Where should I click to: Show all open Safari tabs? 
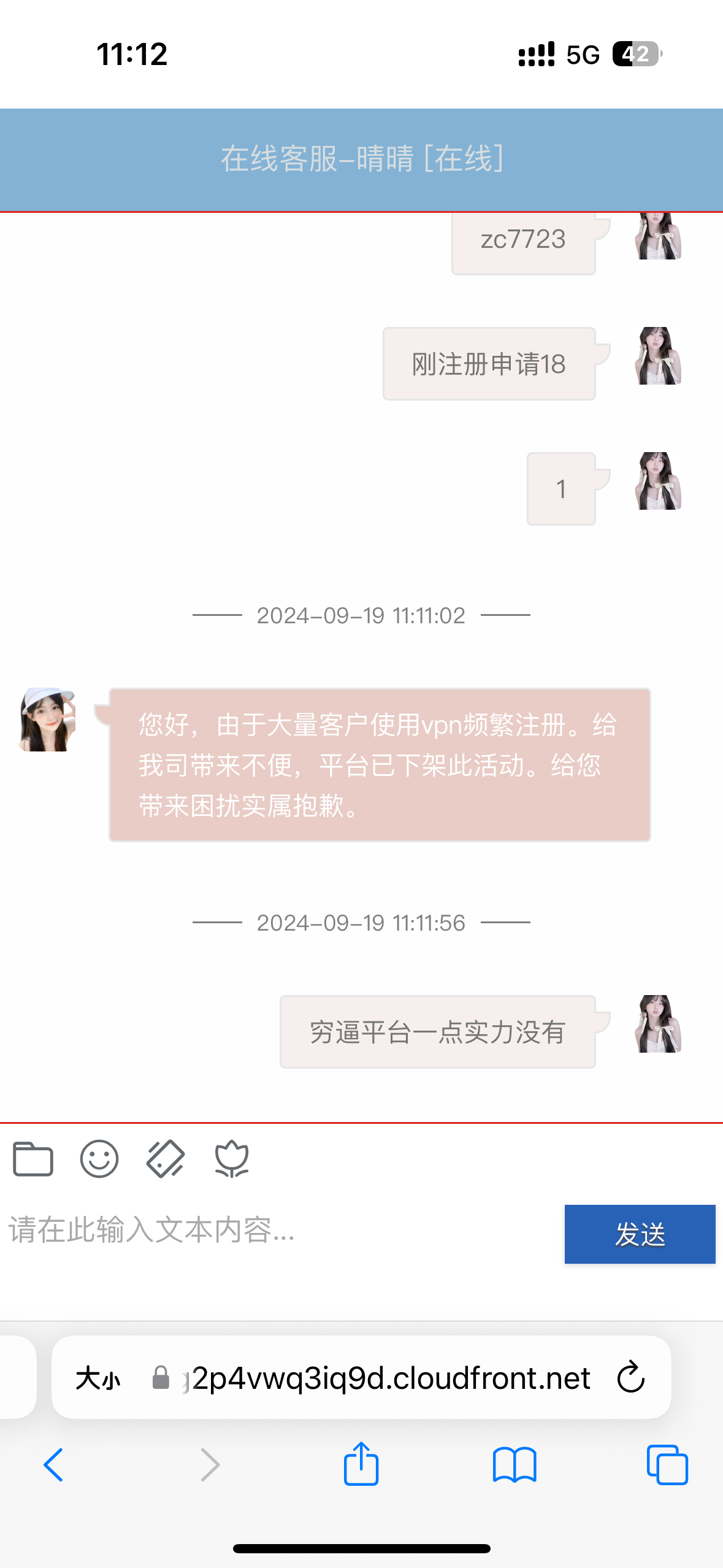(667, 1465)
